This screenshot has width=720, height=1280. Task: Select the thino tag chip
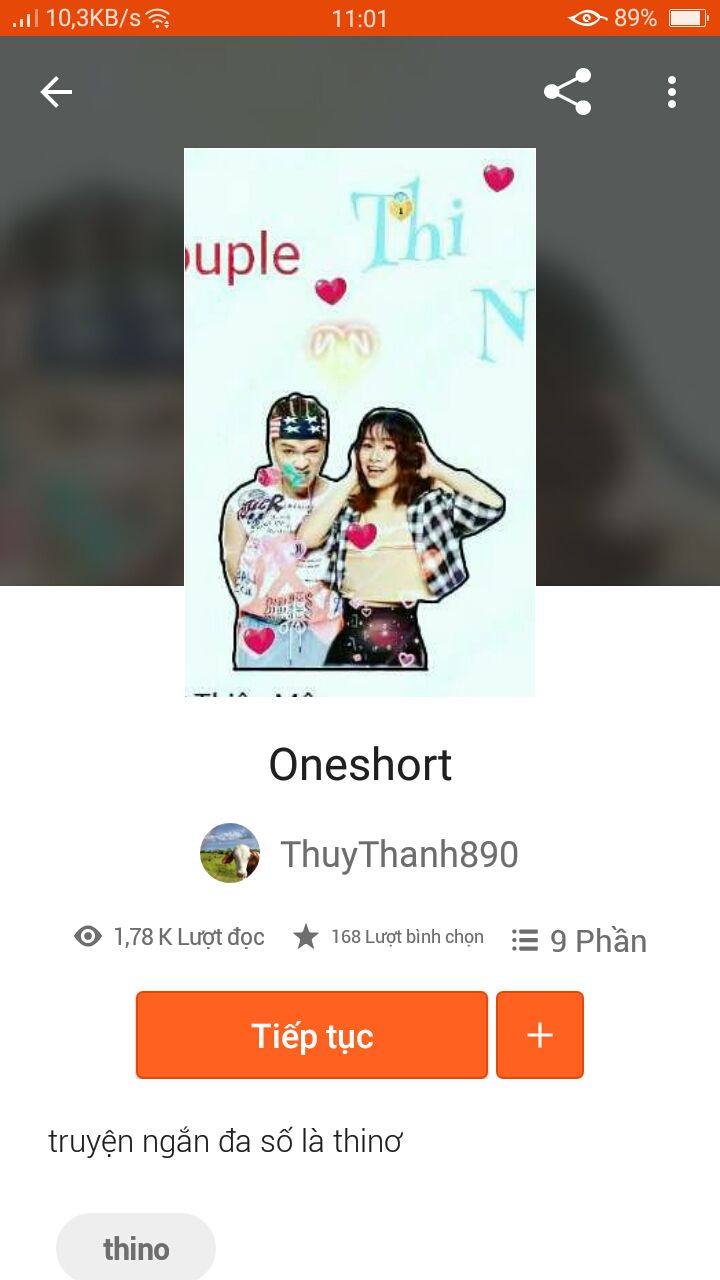tap(136, 1248)
